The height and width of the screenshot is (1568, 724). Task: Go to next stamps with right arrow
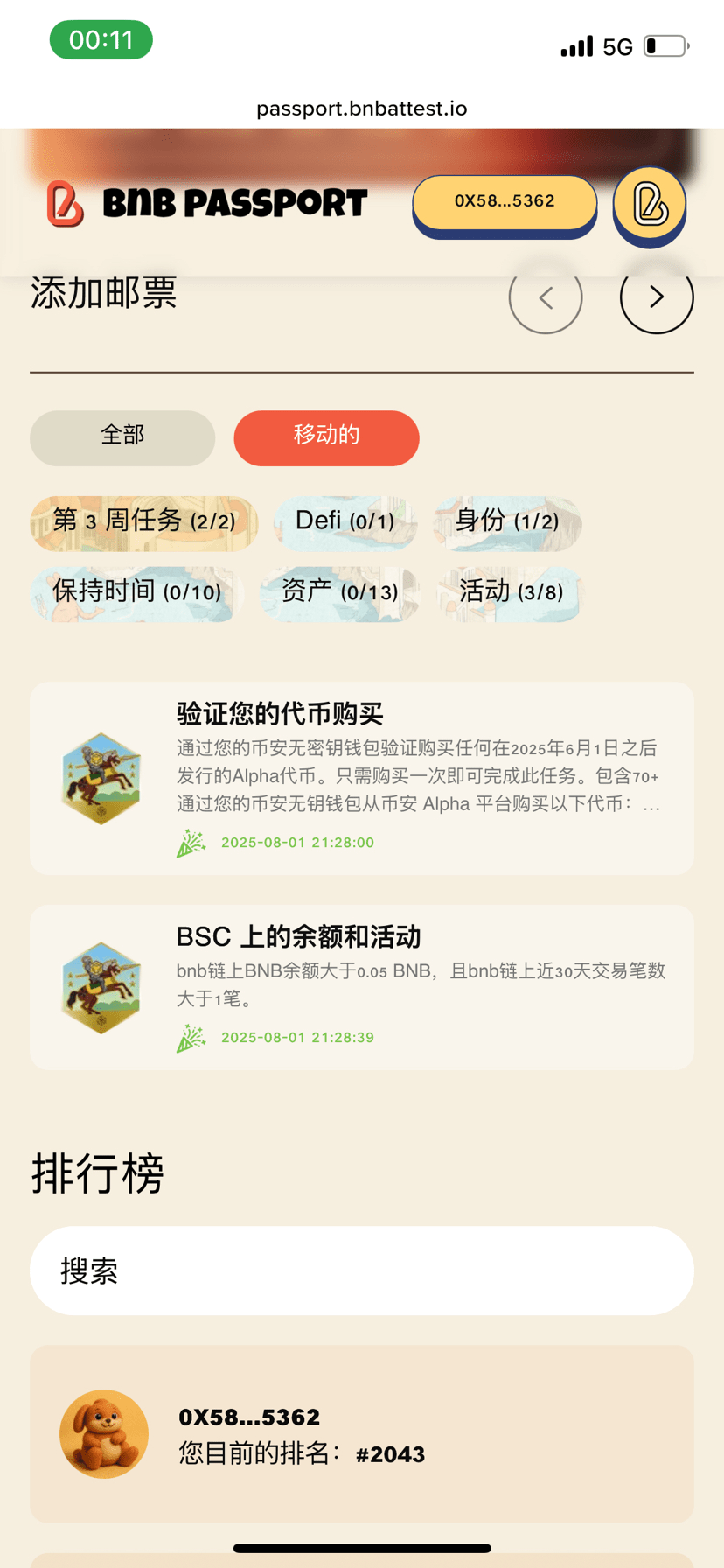click(656, 298)
